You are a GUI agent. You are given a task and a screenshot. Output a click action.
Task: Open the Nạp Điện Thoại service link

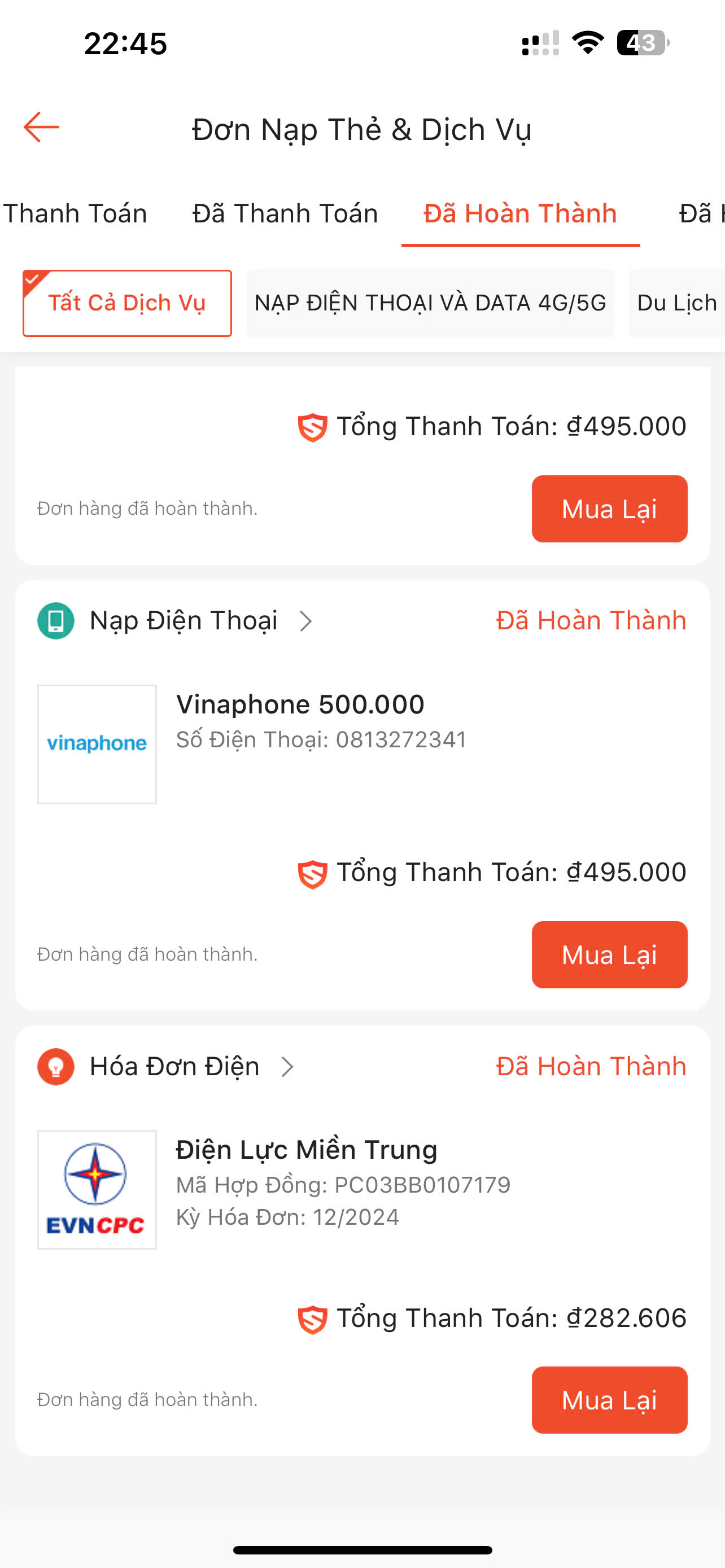(x=182, y=621)
